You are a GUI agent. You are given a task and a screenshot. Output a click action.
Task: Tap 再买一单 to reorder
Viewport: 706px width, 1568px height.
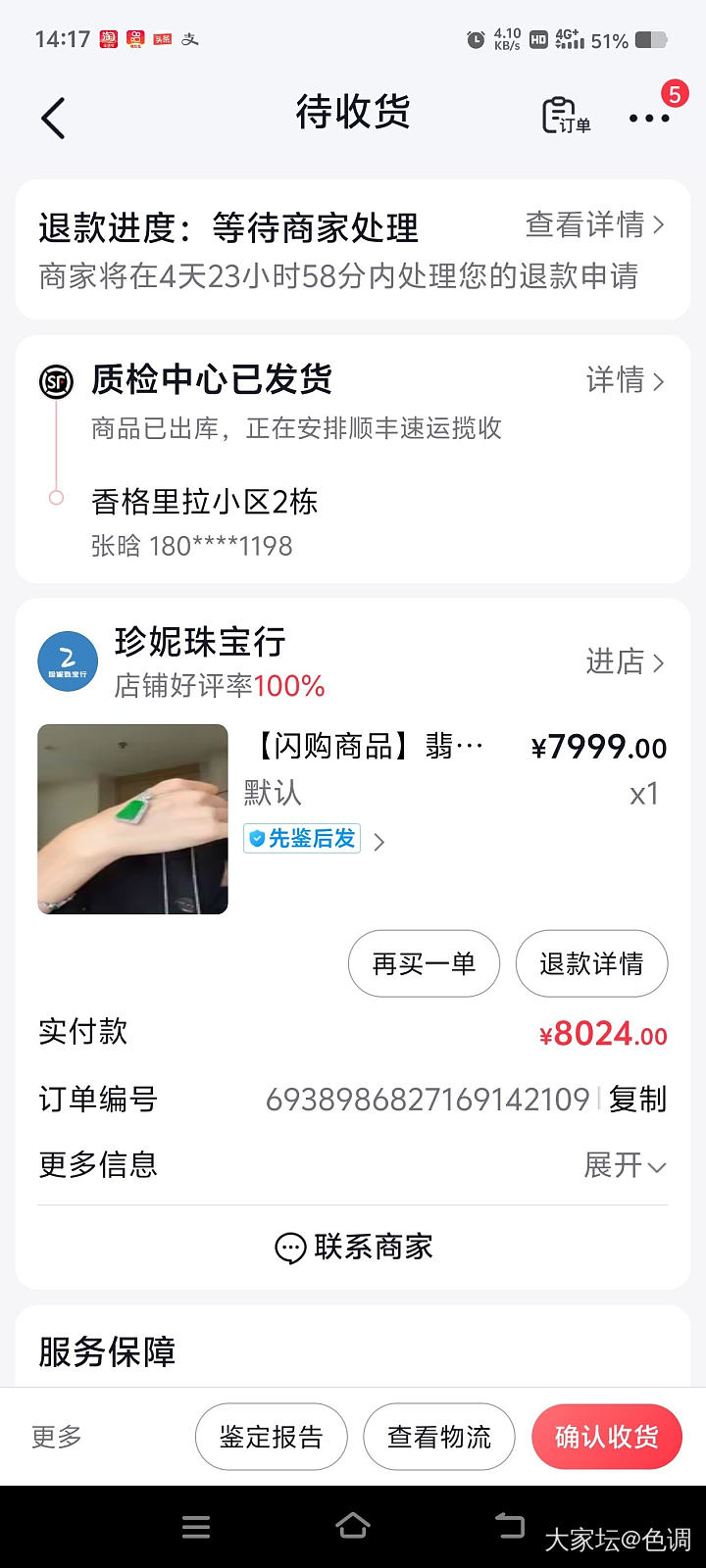tap(424, 963)
